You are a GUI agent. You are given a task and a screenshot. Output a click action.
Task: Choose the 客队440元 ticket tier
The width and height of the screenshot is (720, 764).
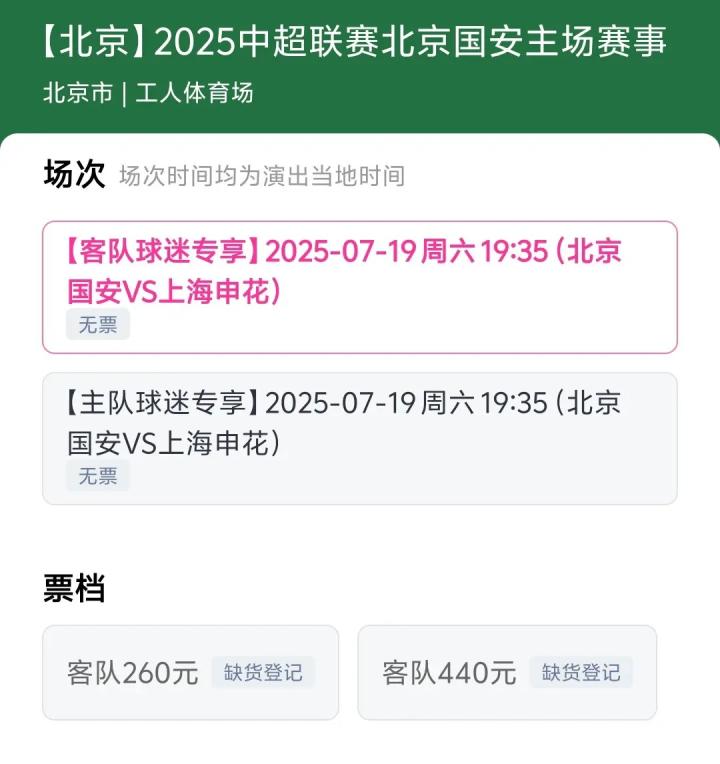coord(506,672)
